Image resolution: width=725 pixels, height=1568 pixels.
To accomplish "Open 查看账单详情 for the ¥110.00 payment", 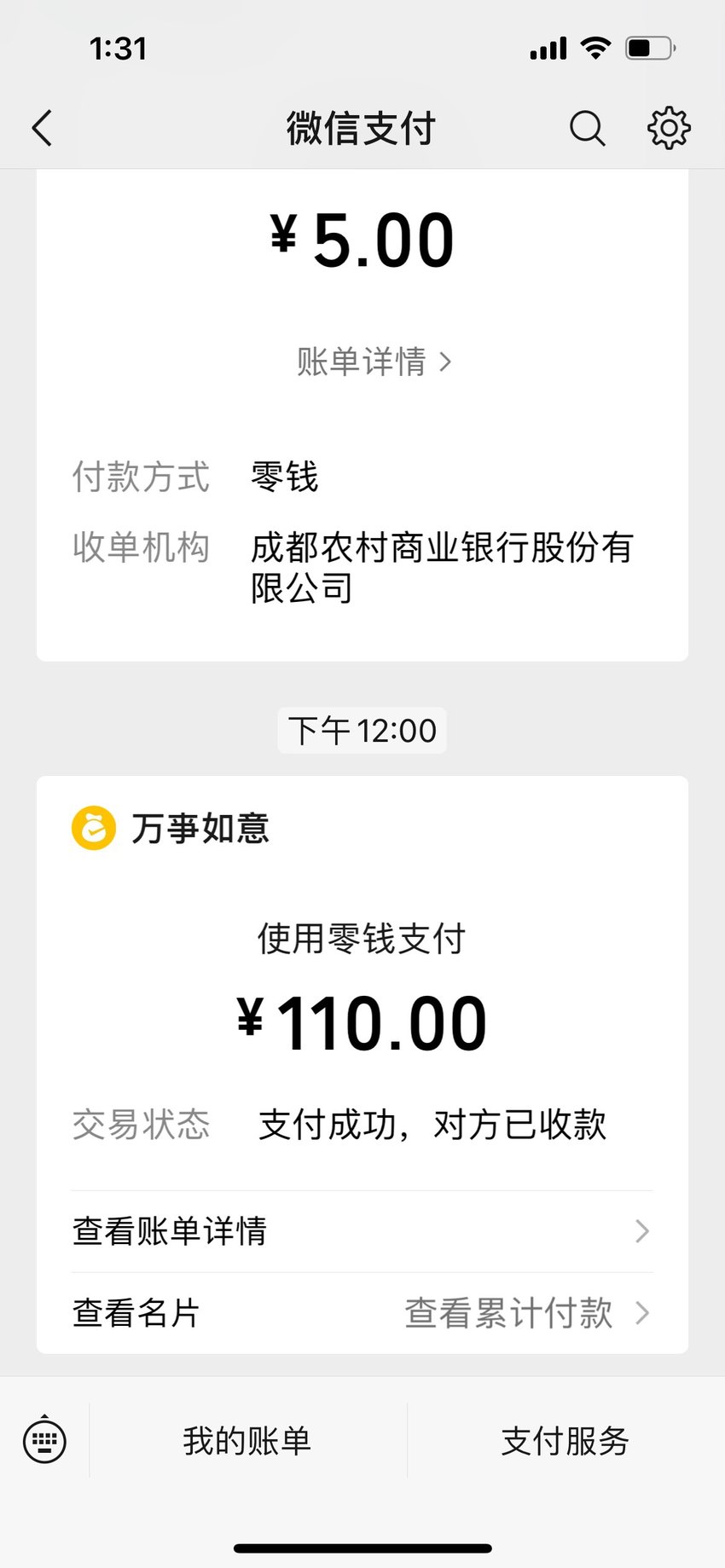I will click(x=362, y=1231).
